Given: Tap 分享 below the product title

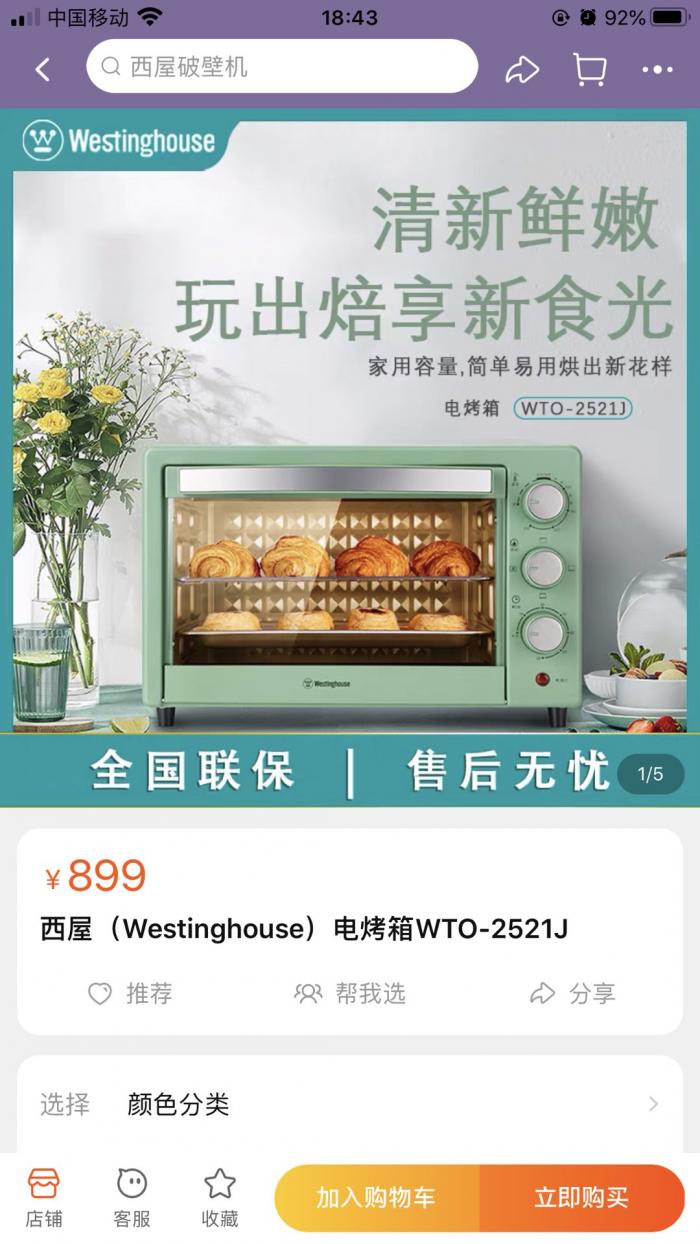Looking at the screenshot, I should click(x=572, y=993).
